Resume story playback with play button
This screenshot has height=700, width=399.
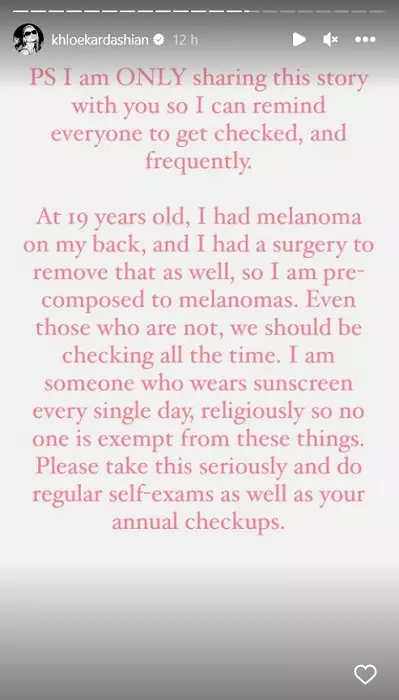click(299, 40)
